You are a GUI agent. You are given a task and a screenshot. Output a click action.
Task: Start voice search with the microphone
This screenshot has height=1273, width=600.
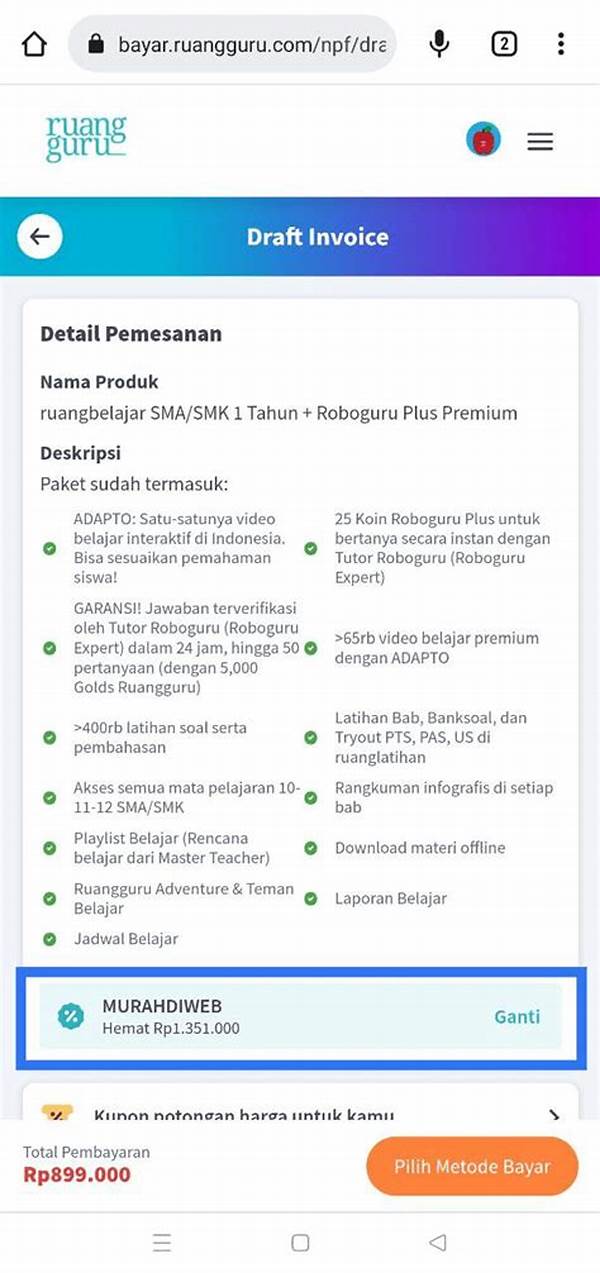point(438,44)
